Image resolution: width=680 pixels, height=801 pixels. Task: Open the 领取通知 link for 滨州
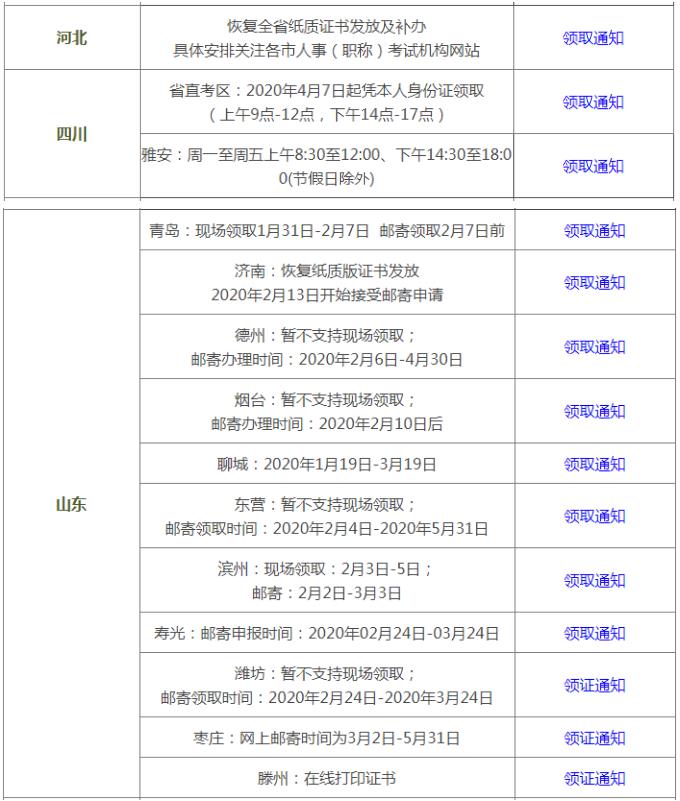pyautogui.click(x=594, y=581)
